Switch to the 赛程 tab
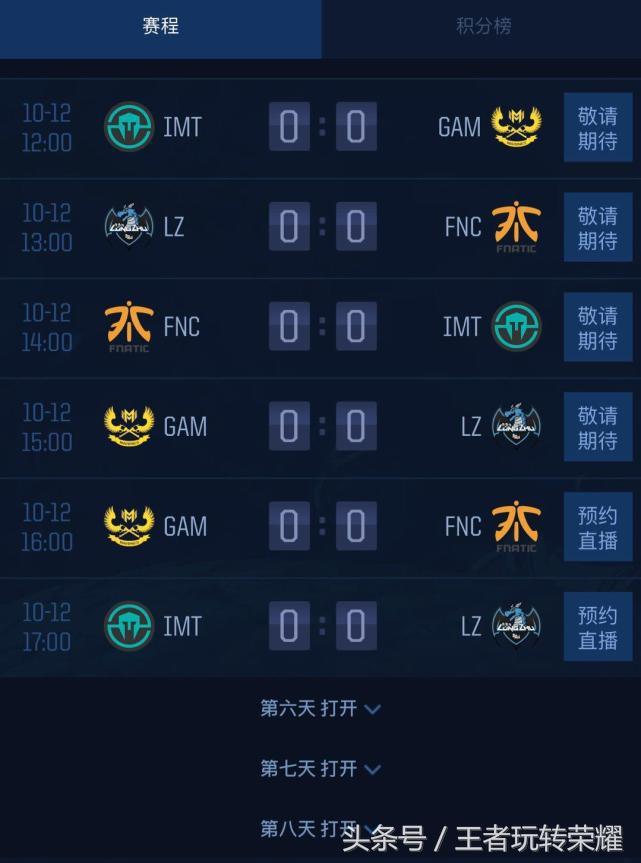 click(160, 27)
